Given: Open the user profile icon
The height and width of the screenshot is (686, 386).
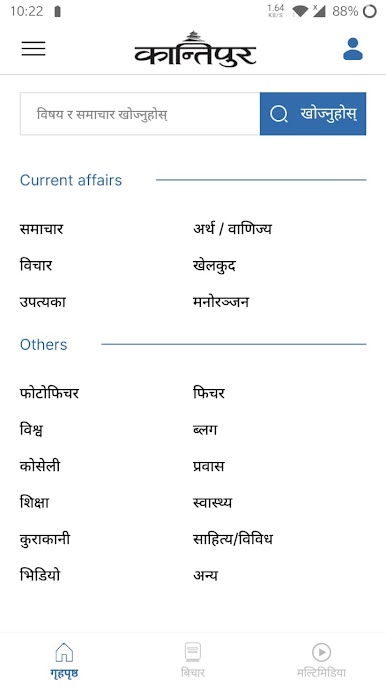Looking at the screenshot, I should pyautogui.click(x=353, y=49).
